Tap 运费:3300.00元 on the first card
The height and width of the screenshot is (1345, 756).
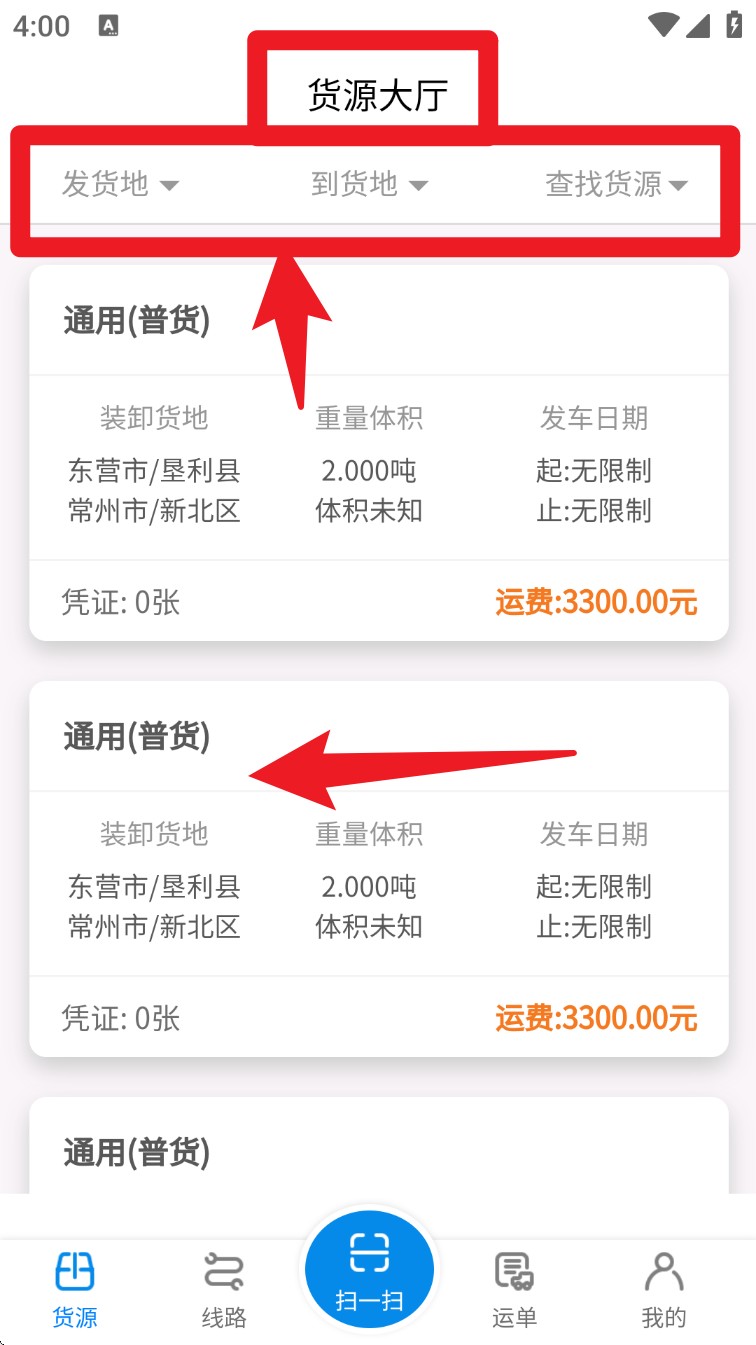[597, 602]
